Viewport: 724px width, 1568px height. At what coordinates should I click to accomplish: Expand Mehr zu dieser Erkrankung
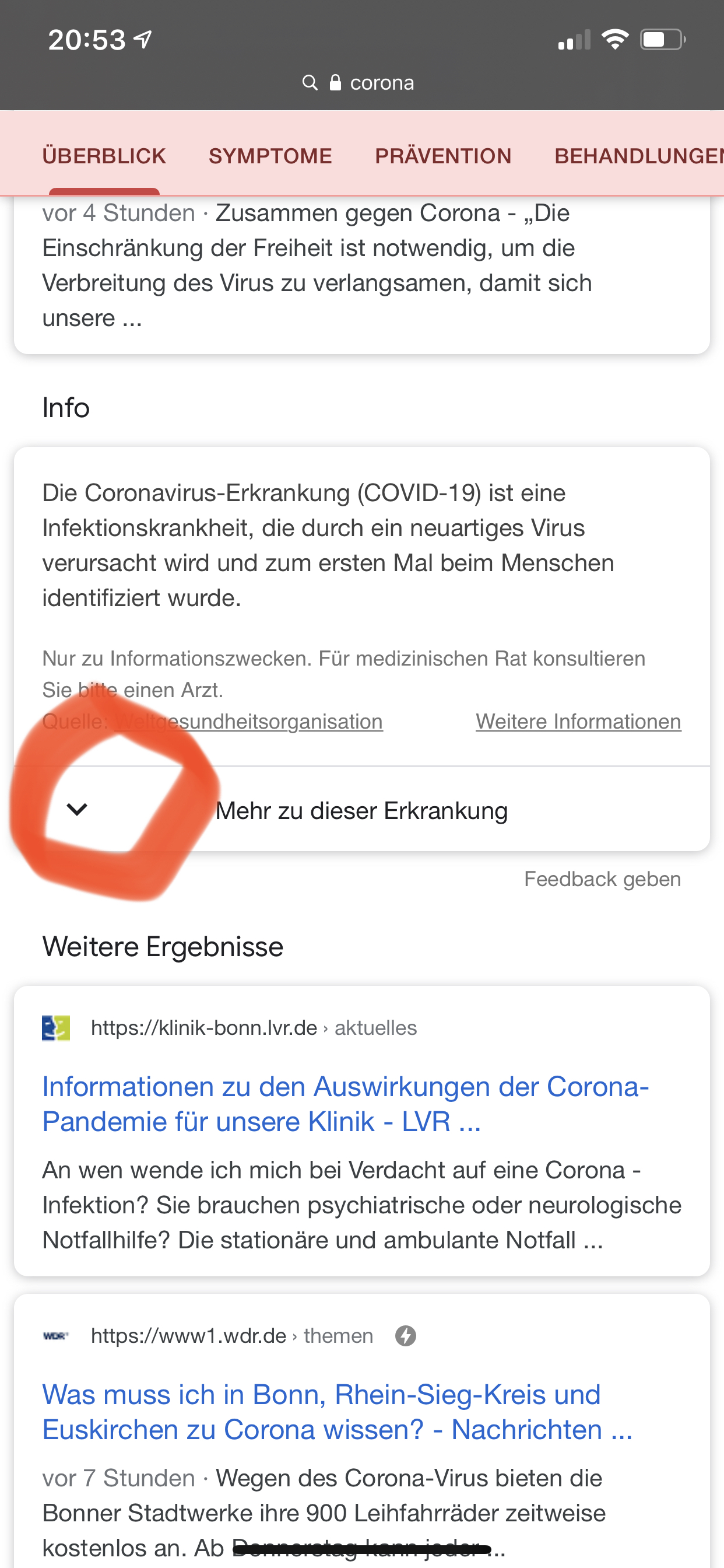tap(361, 811)
